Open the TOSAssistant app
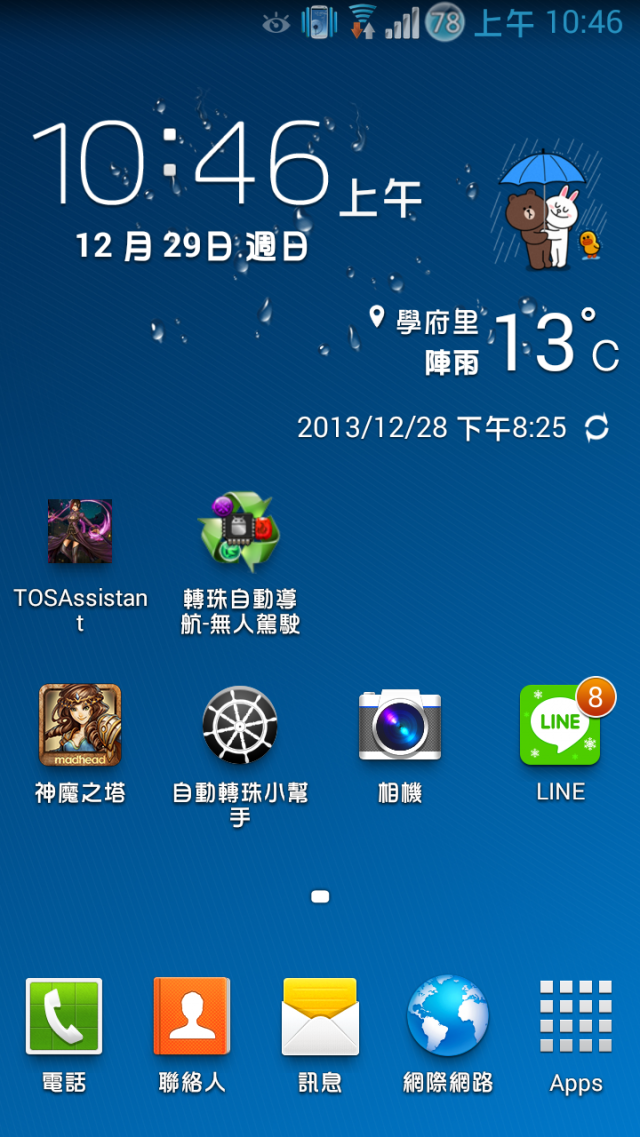Screen dimensions: 640x1138 tap(80, 531)
